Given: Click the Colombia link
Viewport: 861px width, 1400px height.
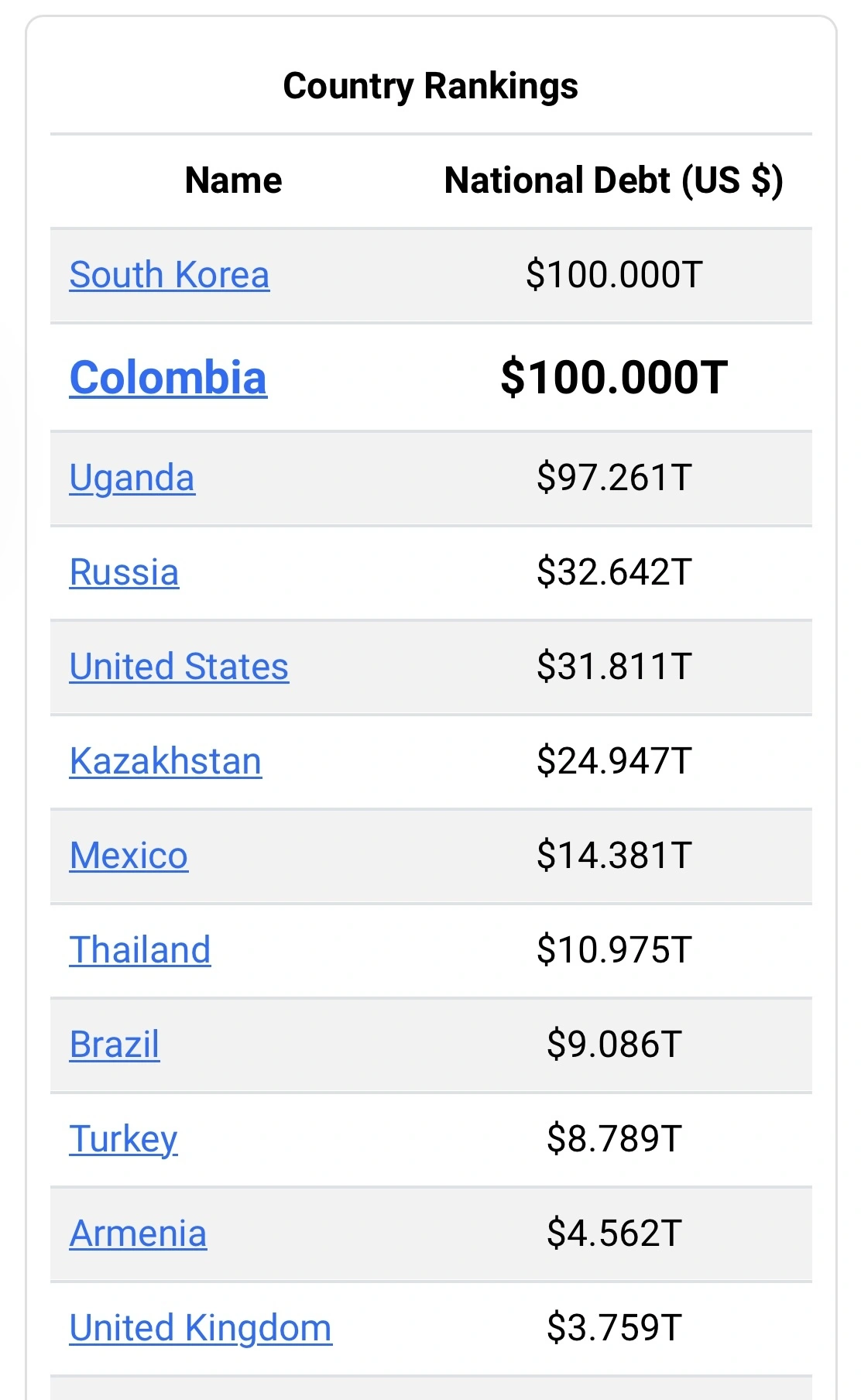Looking at the screenshot, I should pos(168,379).
